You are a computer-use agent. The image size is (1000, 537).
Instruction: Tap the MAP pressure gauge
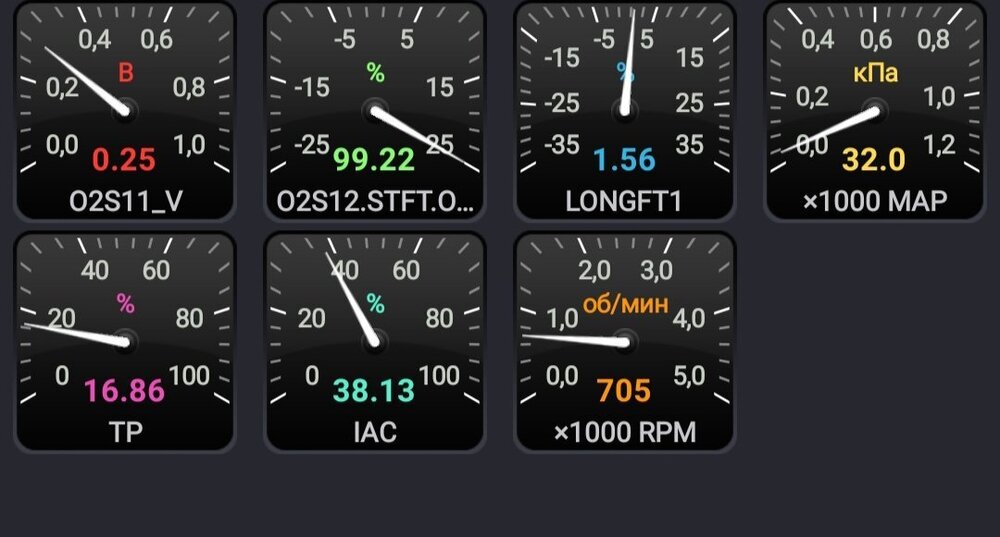pos(875,110)
